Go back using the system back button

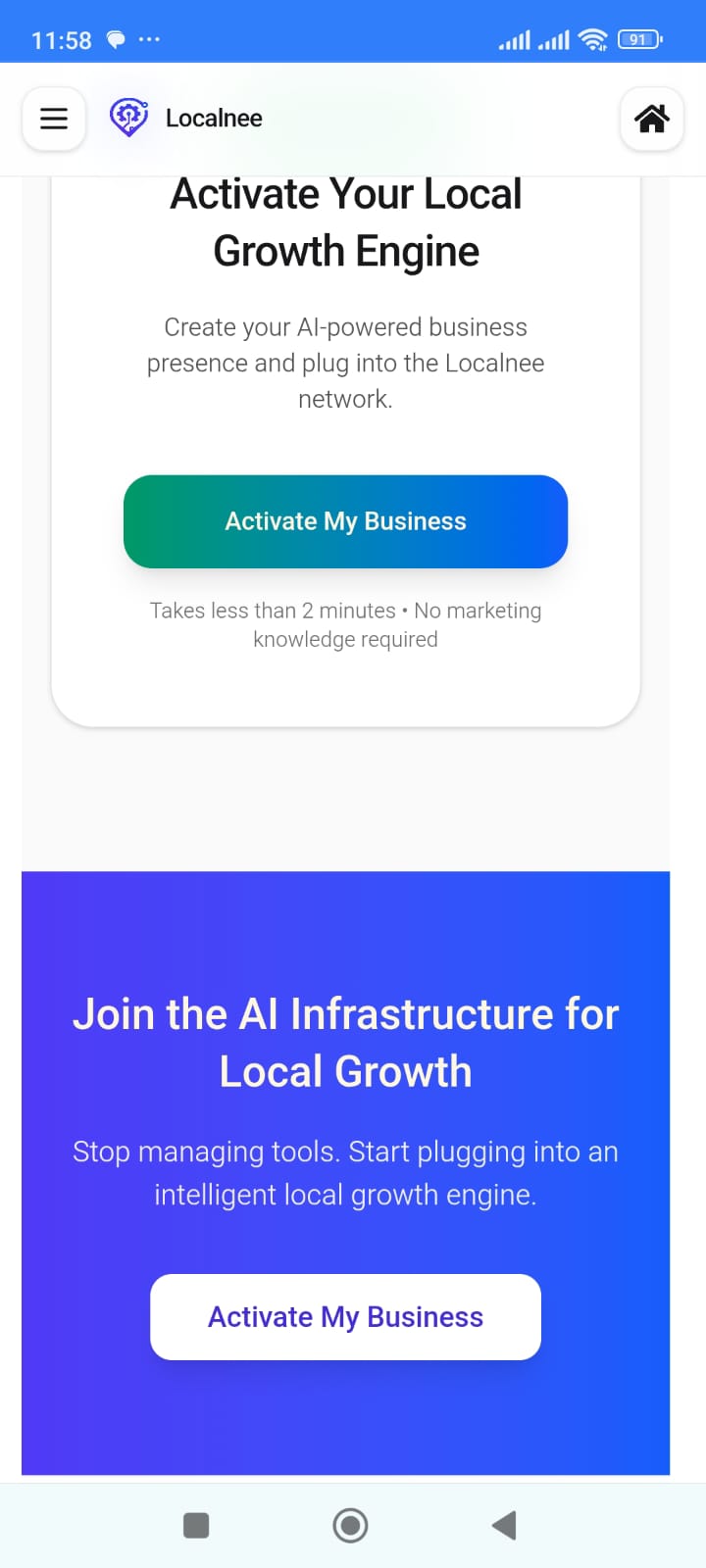pos(504,1525)
